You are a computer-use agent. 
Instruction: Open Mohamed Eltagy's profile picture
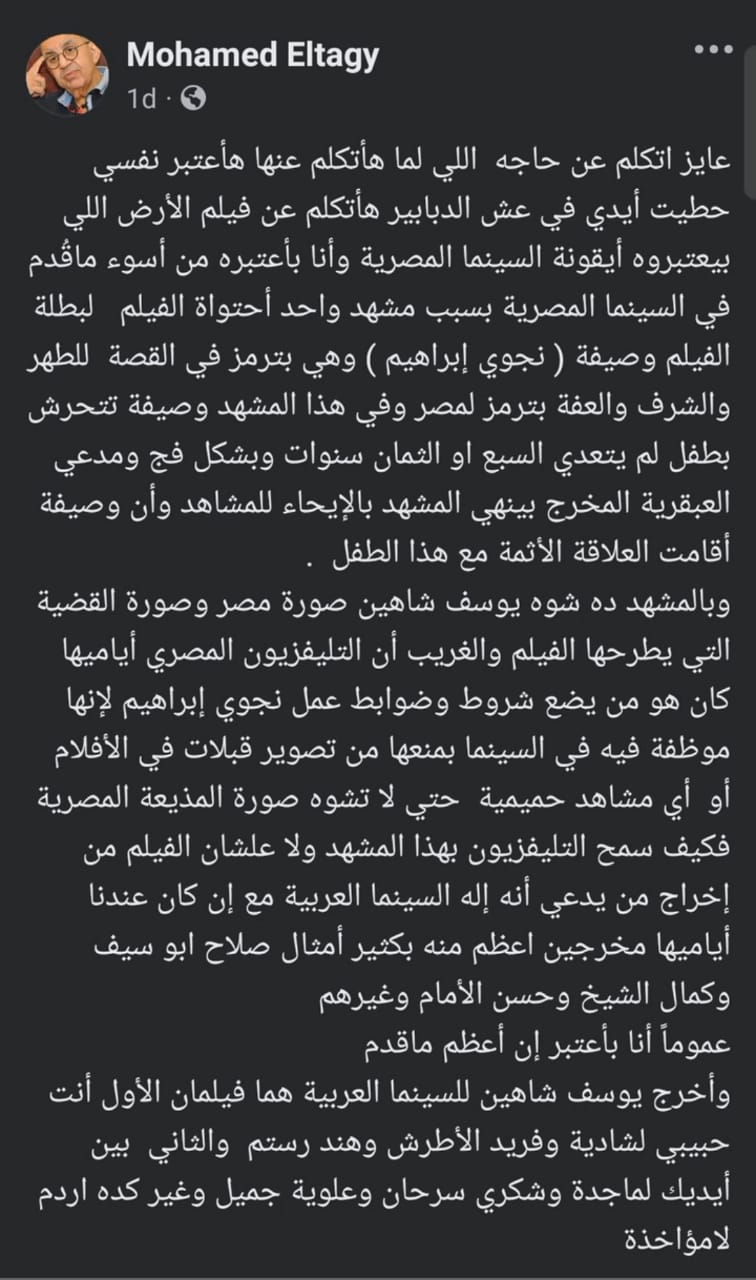pos(67,75)
